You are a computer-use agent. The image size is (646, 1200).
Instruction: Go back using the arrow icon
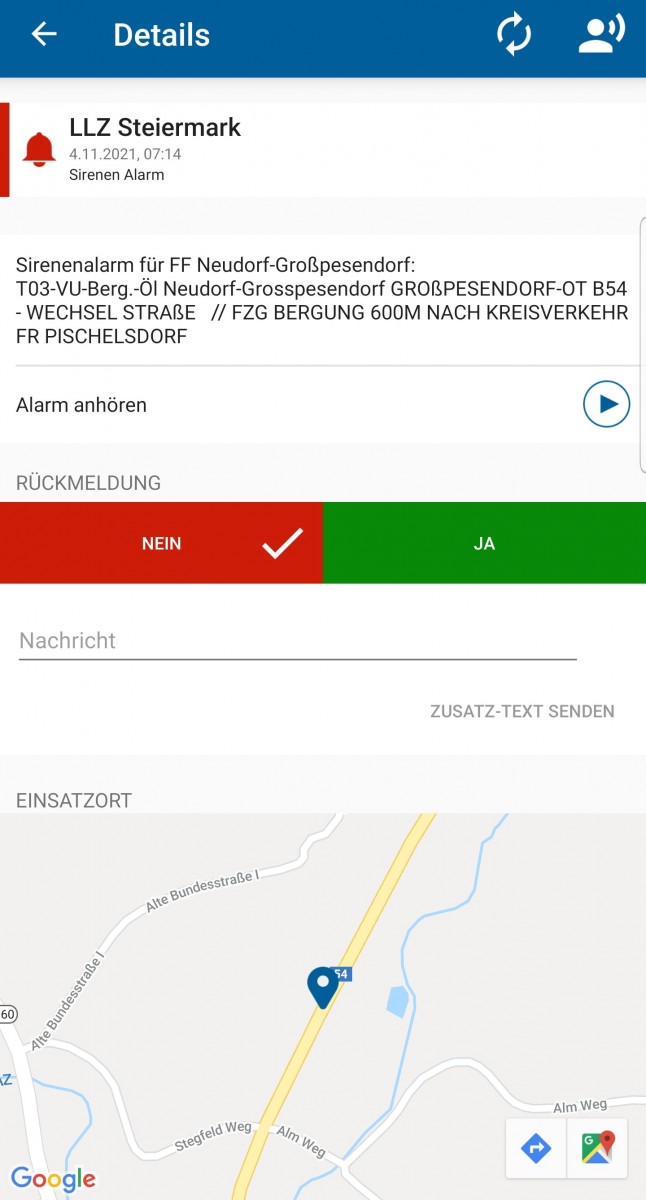[x=44, y=34]
